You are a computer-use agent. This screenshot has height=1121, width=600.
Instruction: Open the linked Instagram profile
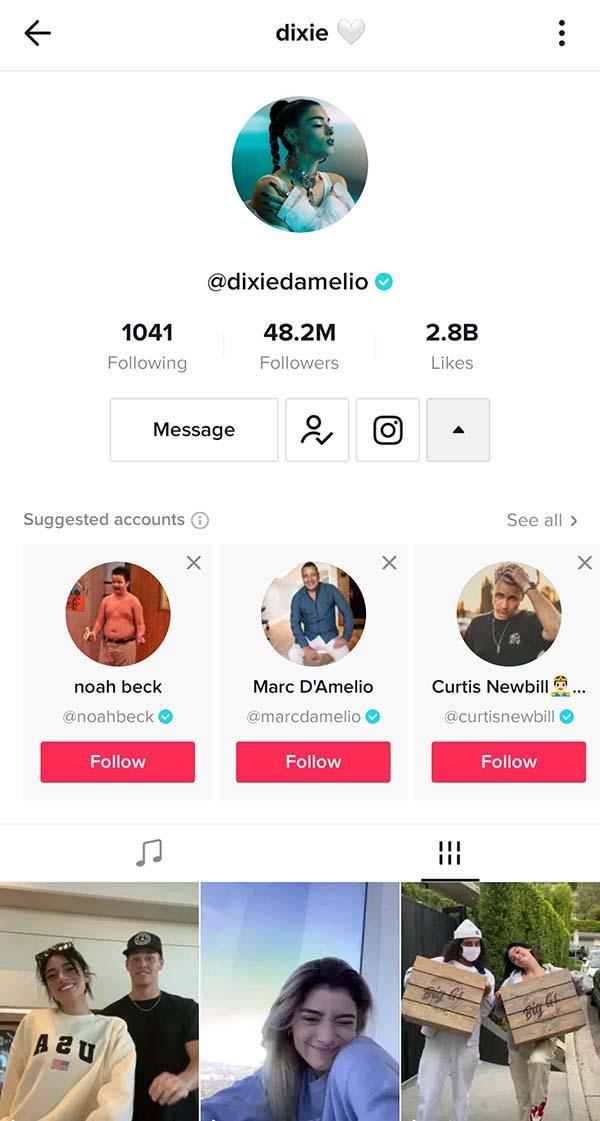click(x=388, y=430)
